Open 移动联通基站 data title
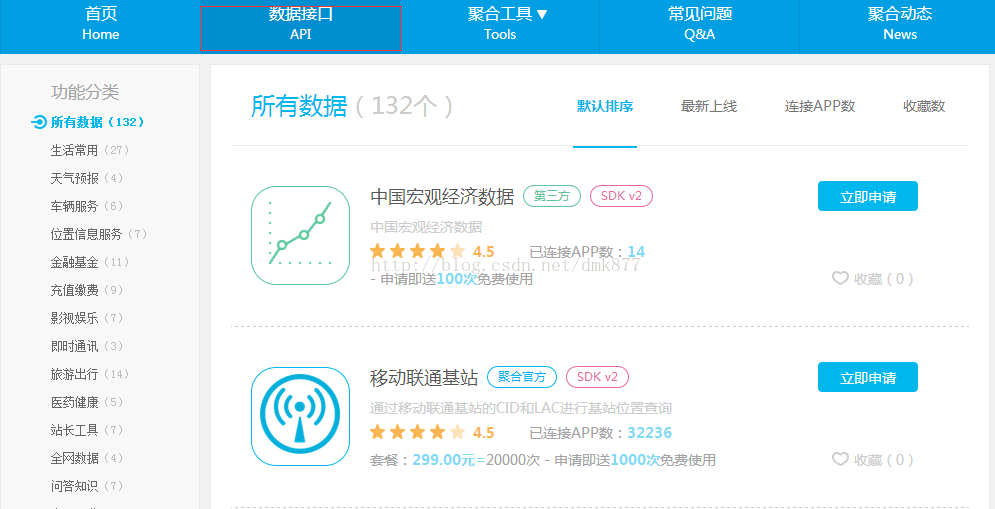The width and height of the screenshot is (995, 509). click(422, 377)
